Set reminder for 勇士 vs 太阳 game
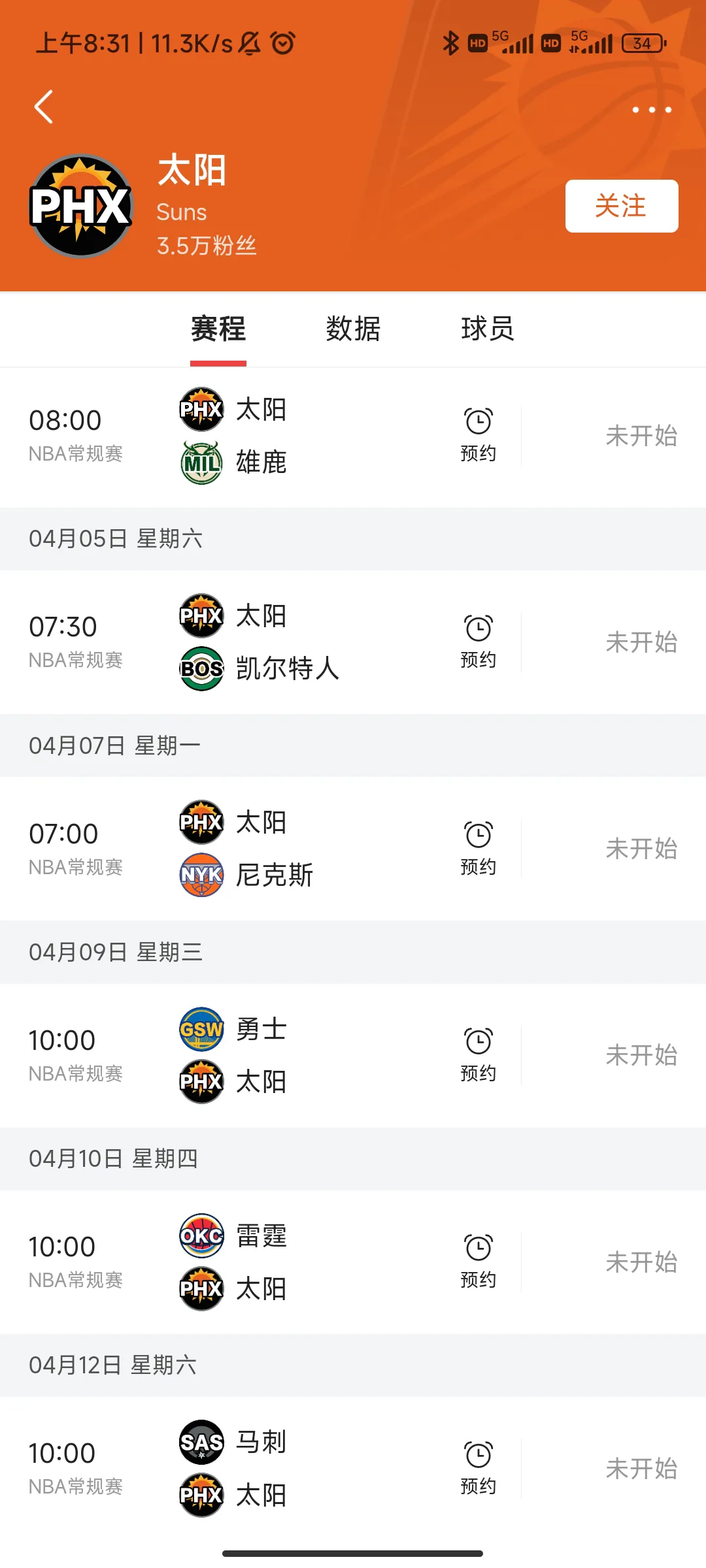Image resolution: width=706 pixels, height=1568 pixels. pos(479,1054)
